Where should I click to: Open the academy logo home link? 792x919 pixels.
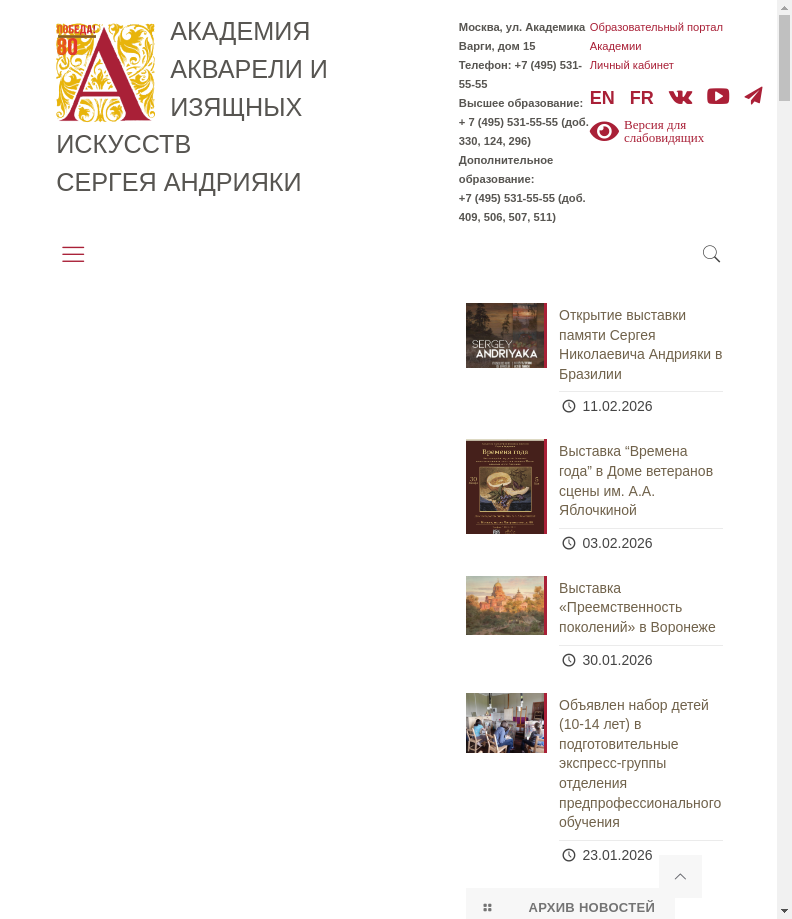point(106,72)
